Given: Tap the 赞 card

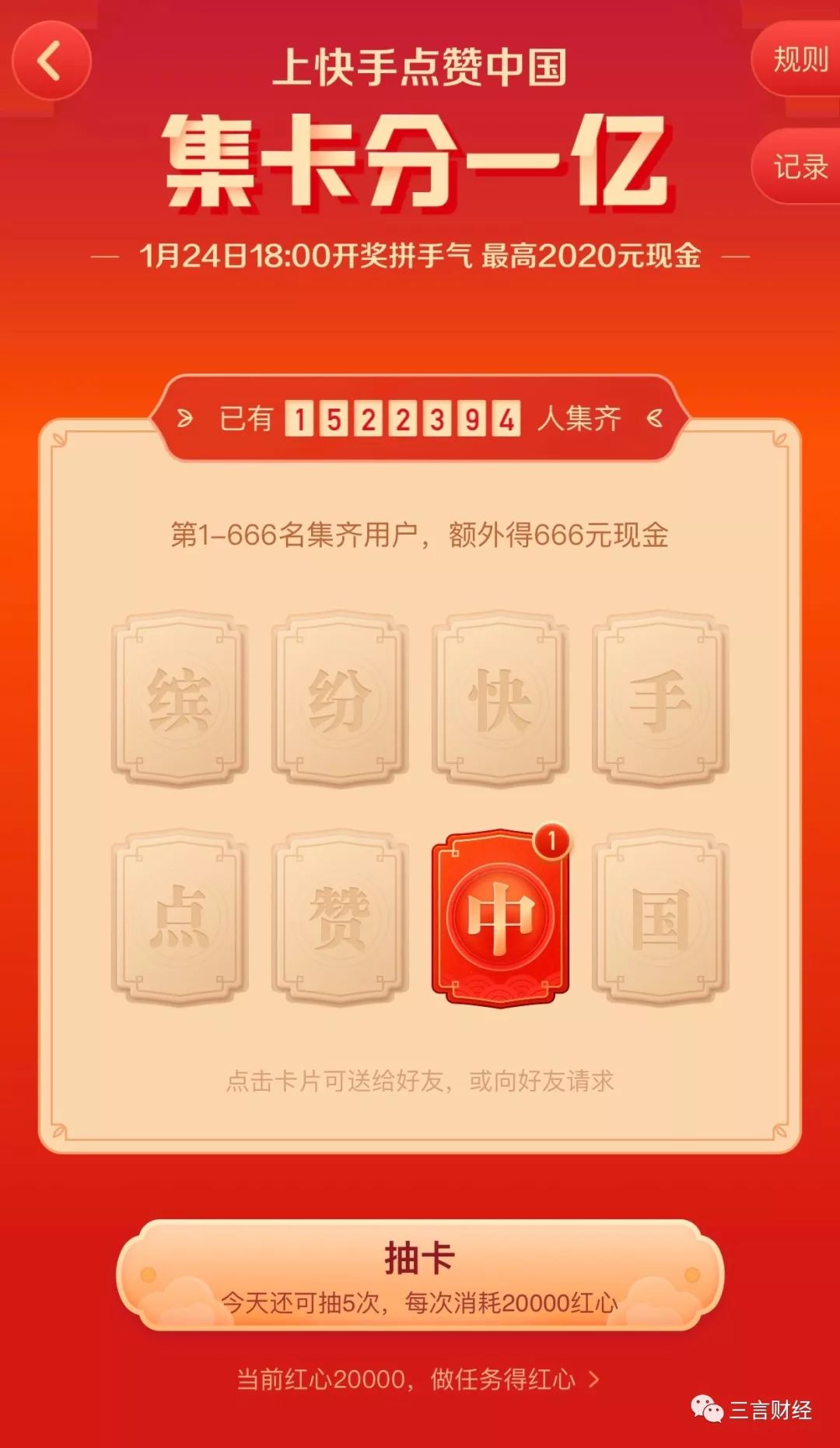Looking at the screenshot, I should pyautogui.click(x=341, y=917).
